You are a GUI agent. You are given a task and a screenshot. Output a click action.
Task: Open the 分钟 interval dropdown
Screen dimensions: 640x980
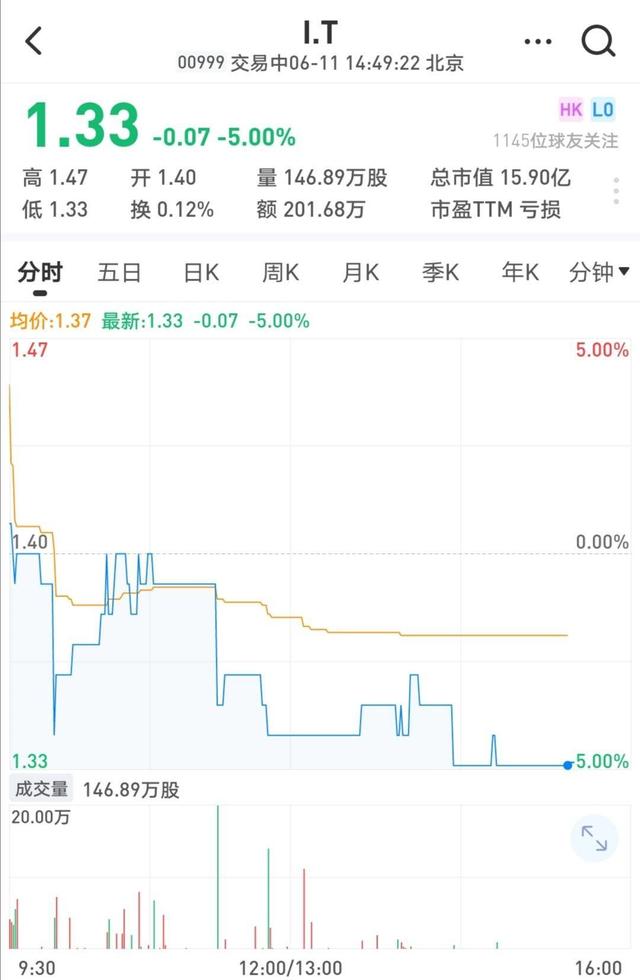coord(599,272)
